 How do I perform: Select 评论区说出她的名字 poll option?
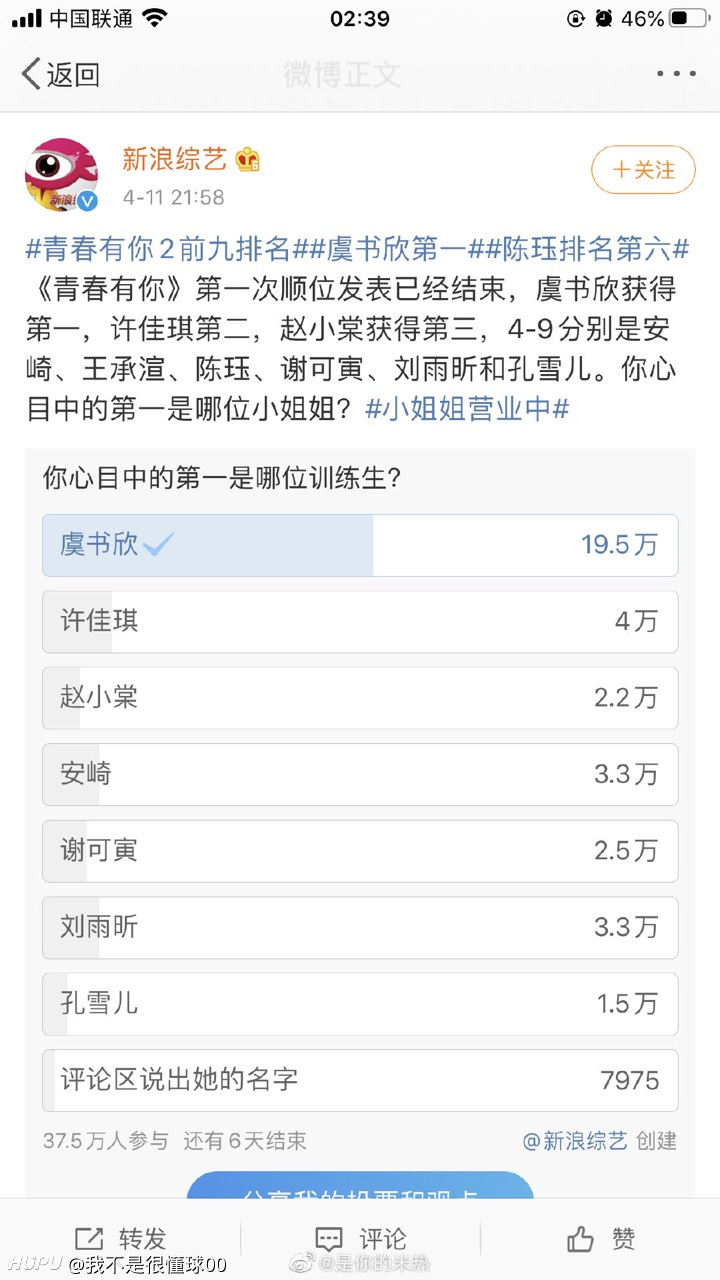pyautogui.click(x=360, y=1080)
